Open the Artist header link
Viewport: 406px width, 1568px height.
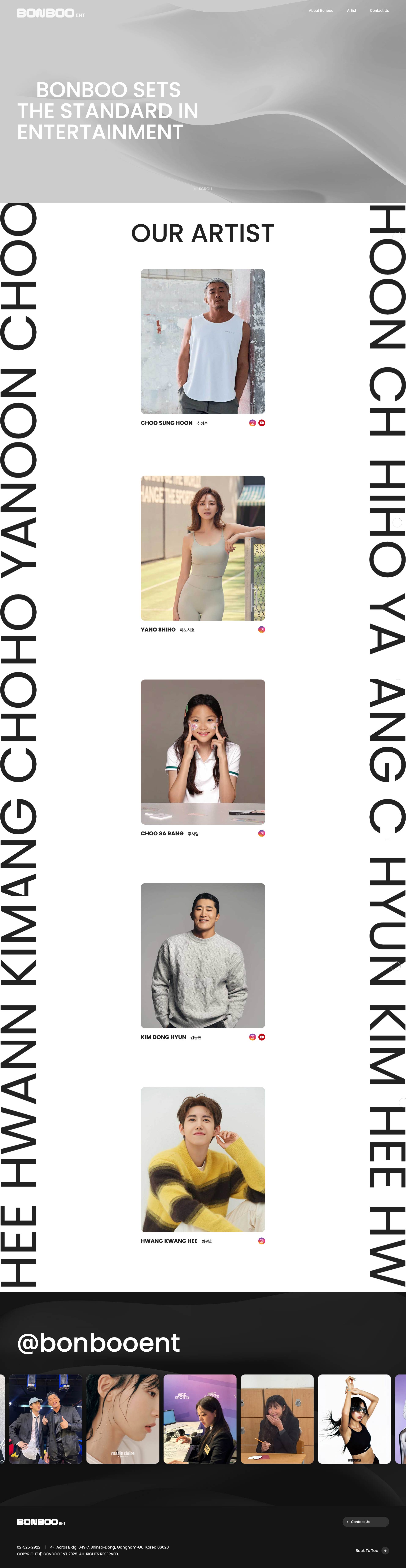click(351, 10)
